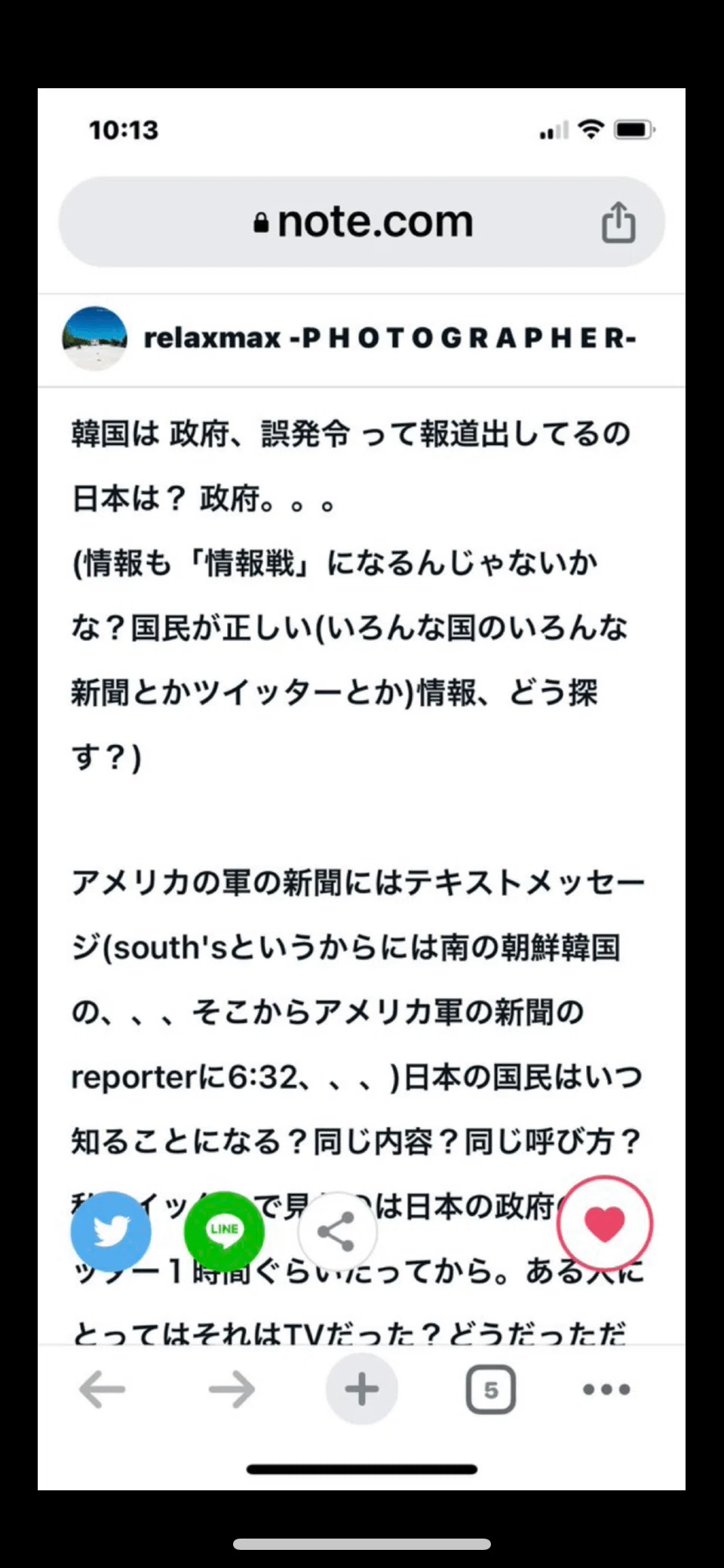This screenshot has width=724, height=1568.
Task: Open the tab switcher showing 5 tabs
Action: 491,1389
